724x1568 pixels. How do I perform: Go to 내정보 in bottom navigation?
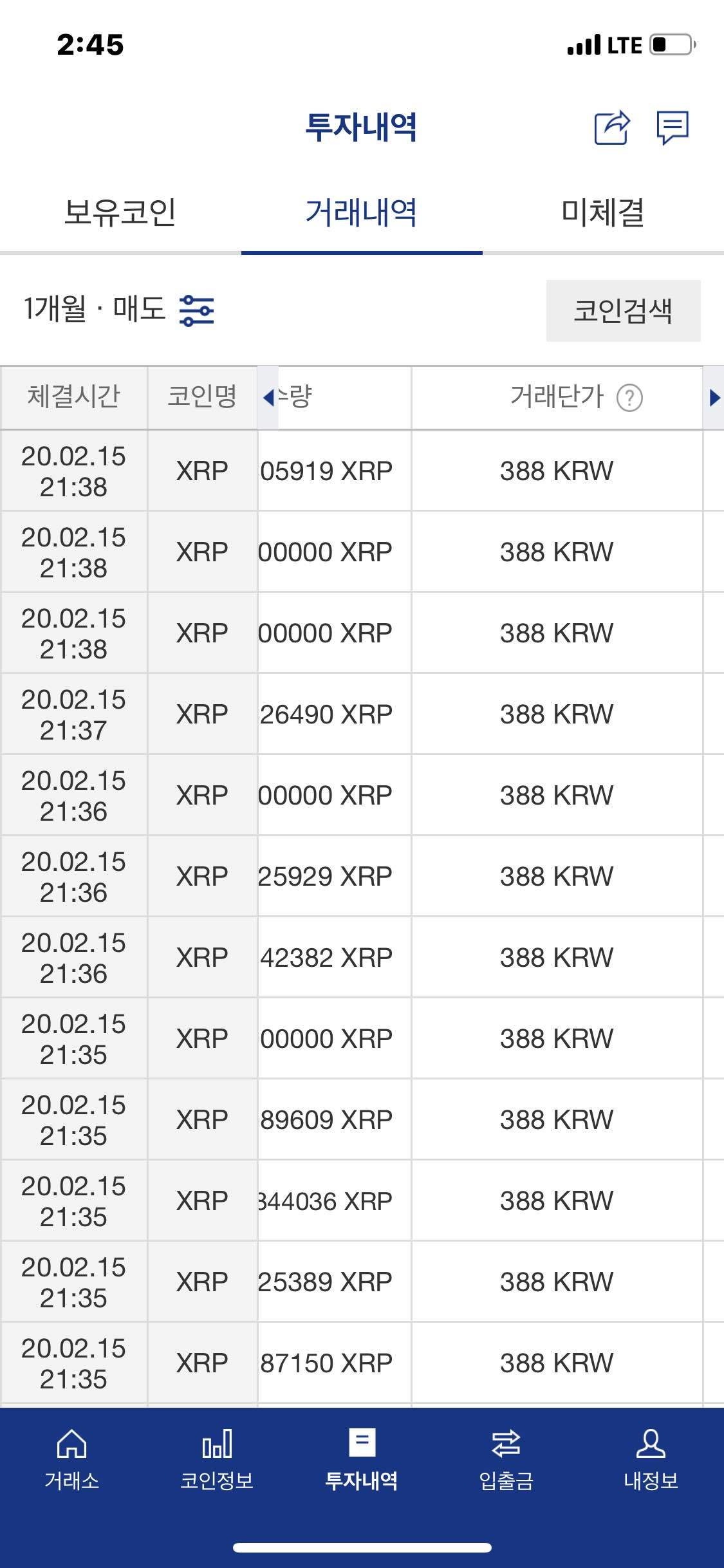651,1460
